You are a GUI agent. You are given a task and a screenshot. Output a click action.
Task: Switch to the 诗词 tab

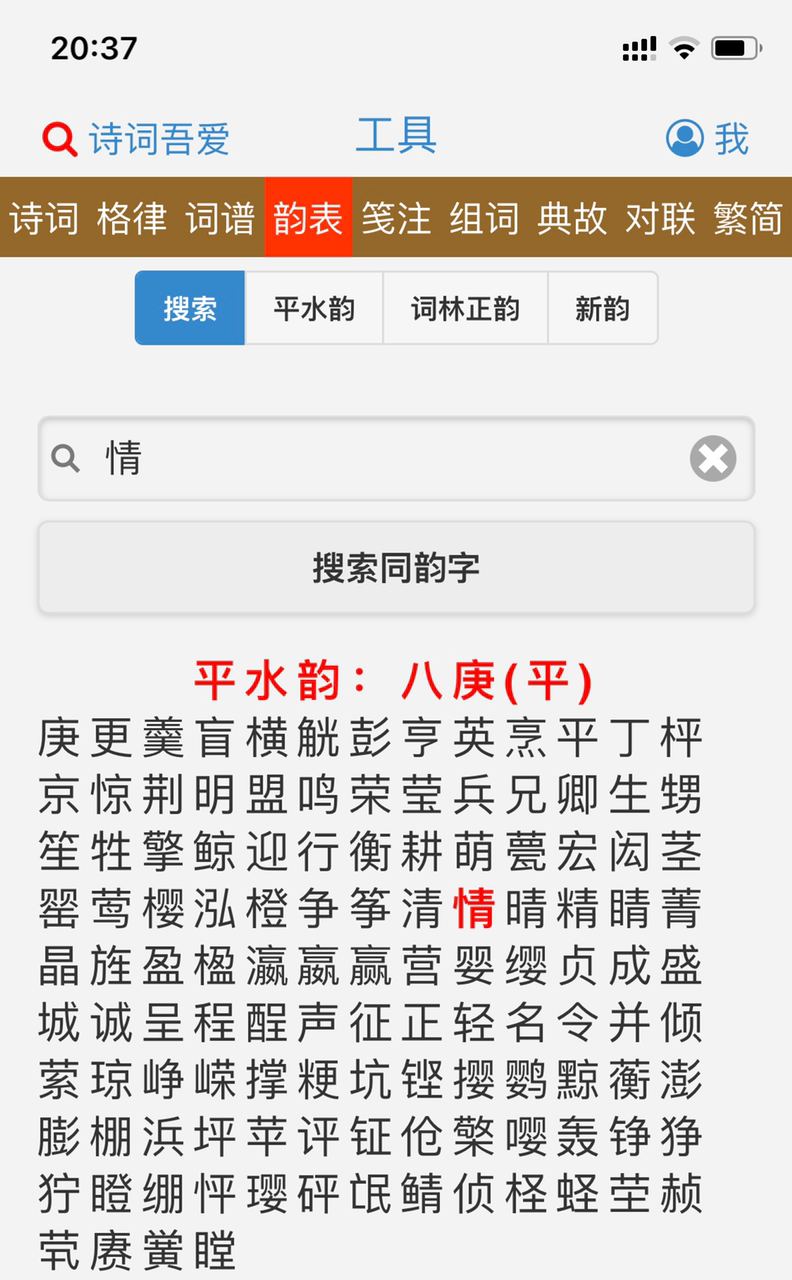(44, 218)
